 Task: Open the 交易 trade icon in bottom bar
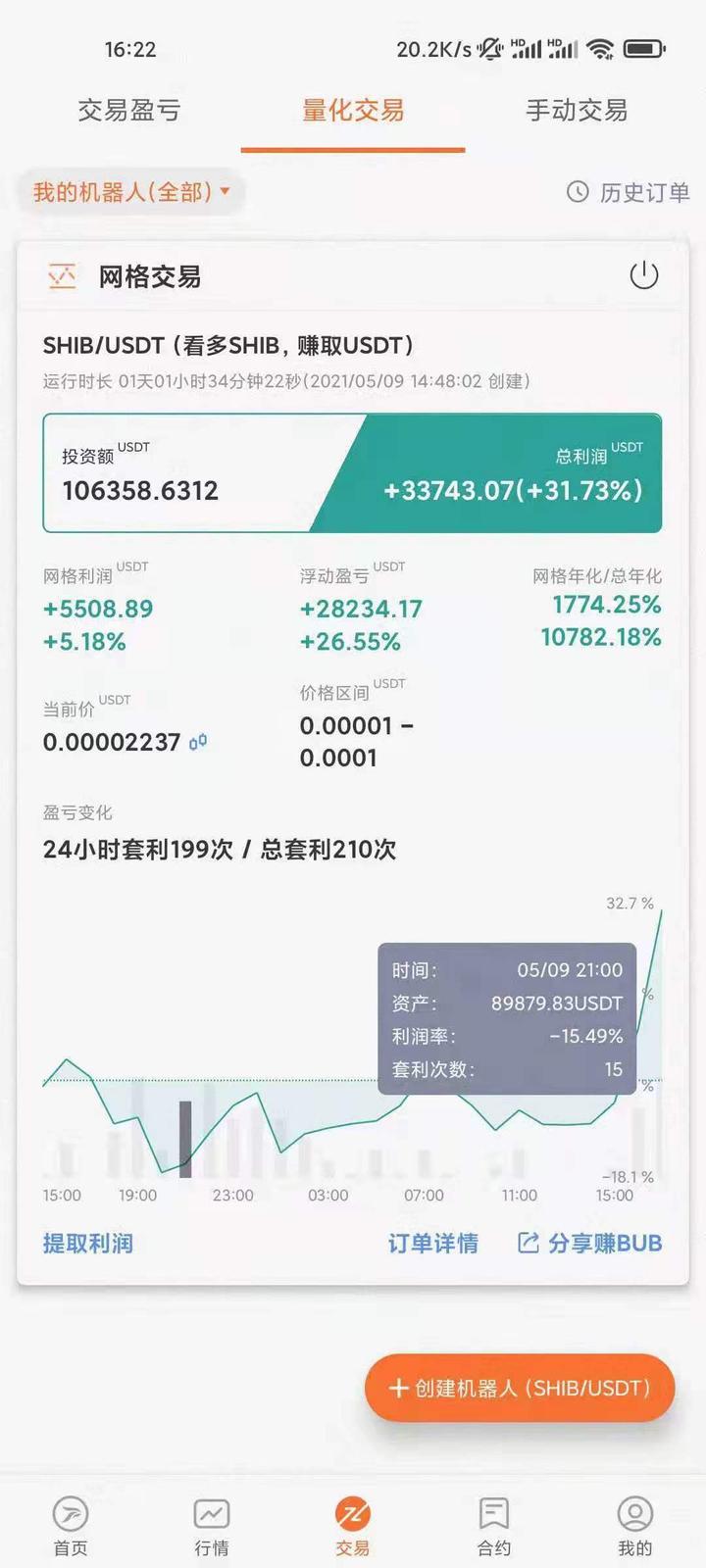[x=353, y=1514]
